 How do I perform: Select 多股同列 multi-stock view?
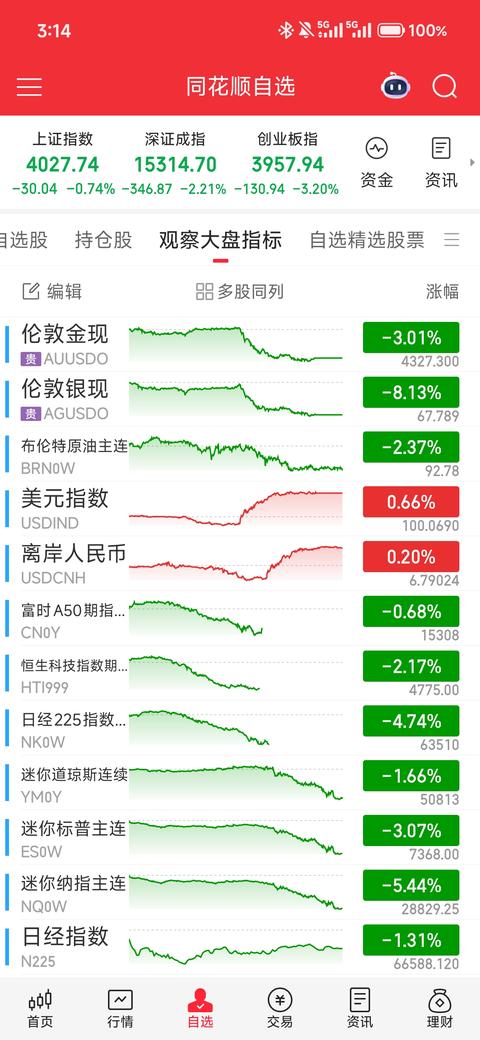[x=240, y=291]
